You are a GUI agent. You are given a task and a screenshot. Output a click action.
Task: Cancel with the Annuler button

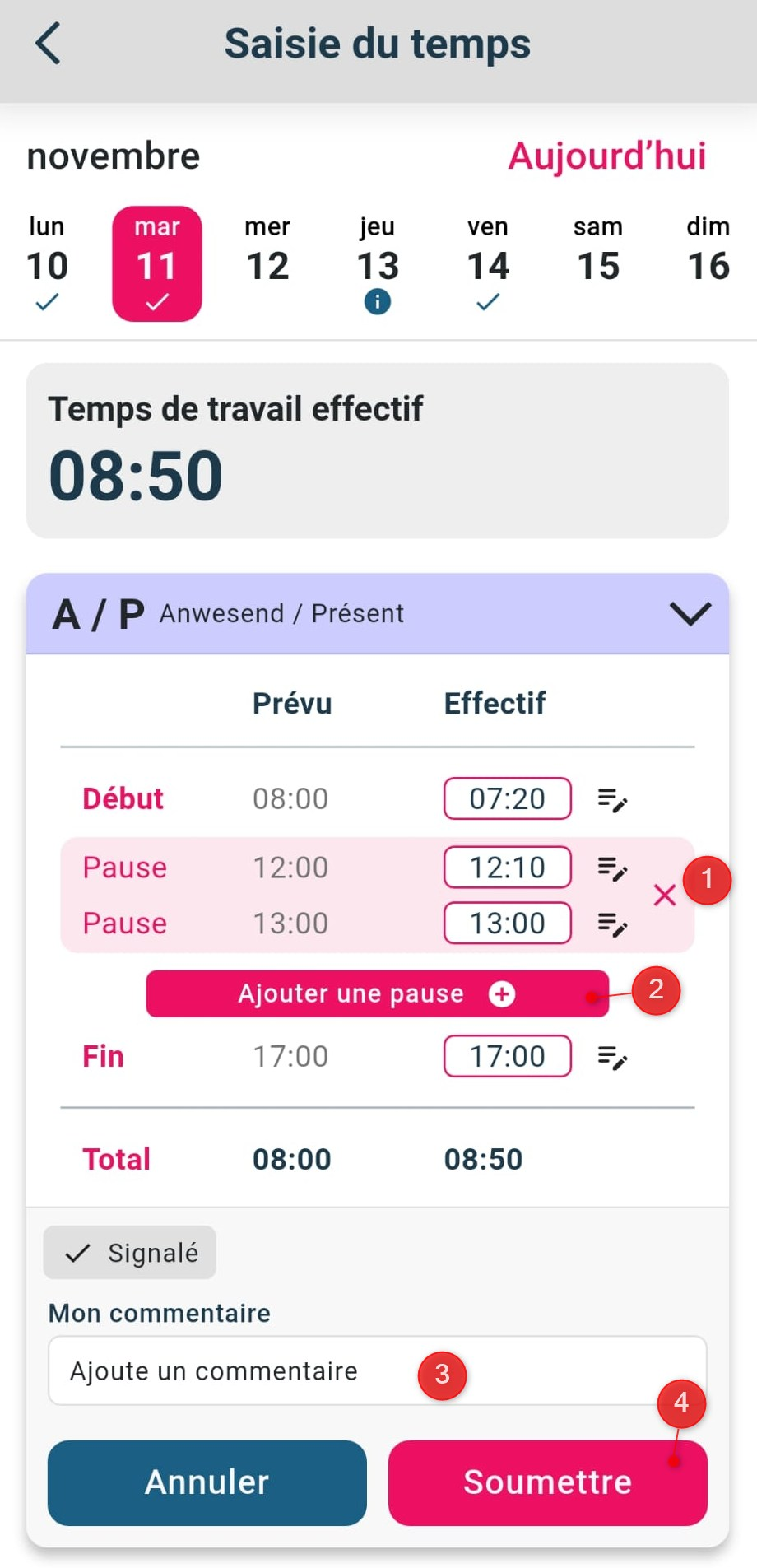(207, 1482)
